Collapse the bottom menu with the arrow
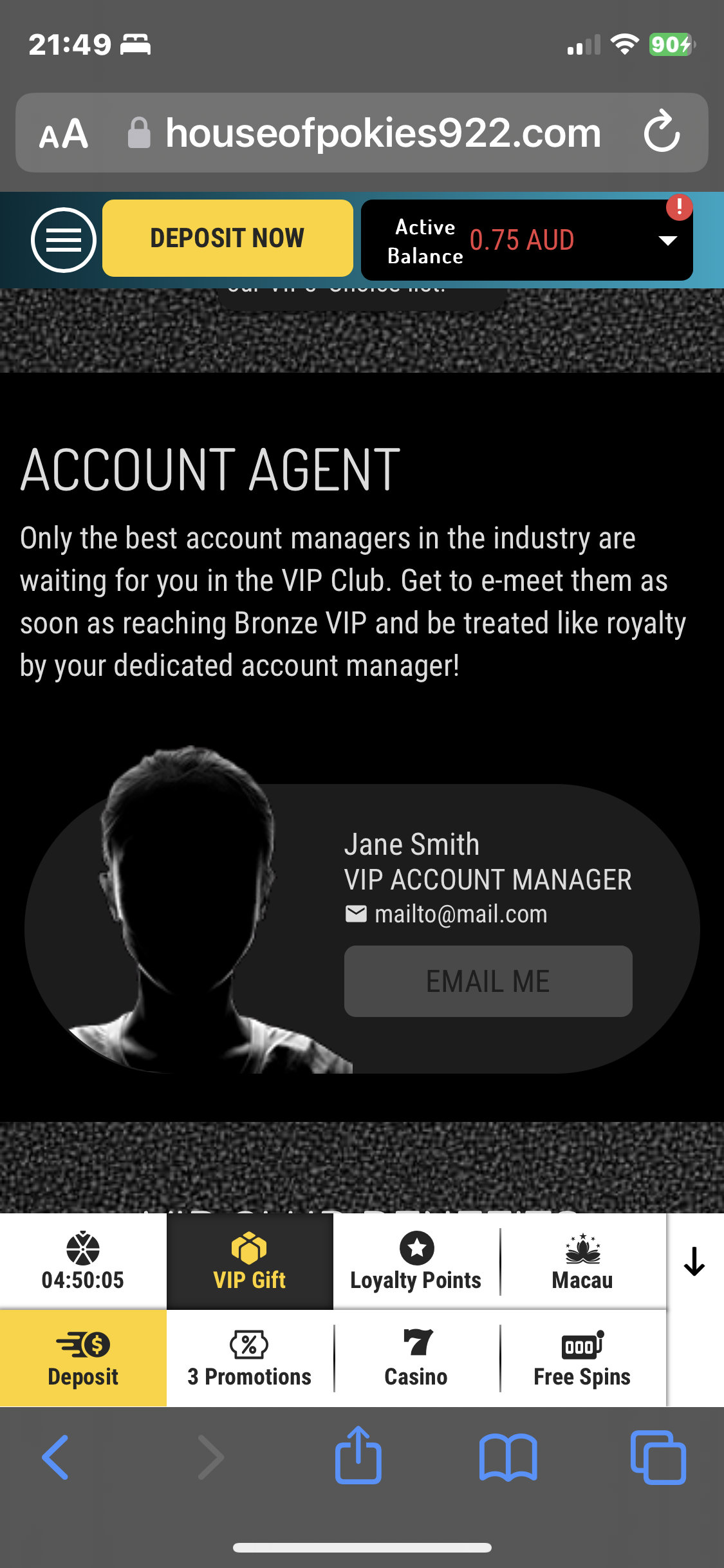This screenshot has width=724, height=1568. (x=694, y=1262)
